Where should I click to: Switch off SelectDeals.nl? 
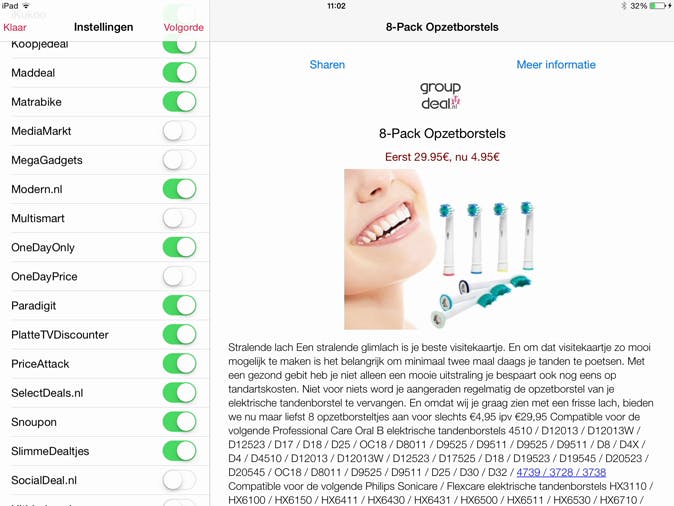[x=179, y=393]
